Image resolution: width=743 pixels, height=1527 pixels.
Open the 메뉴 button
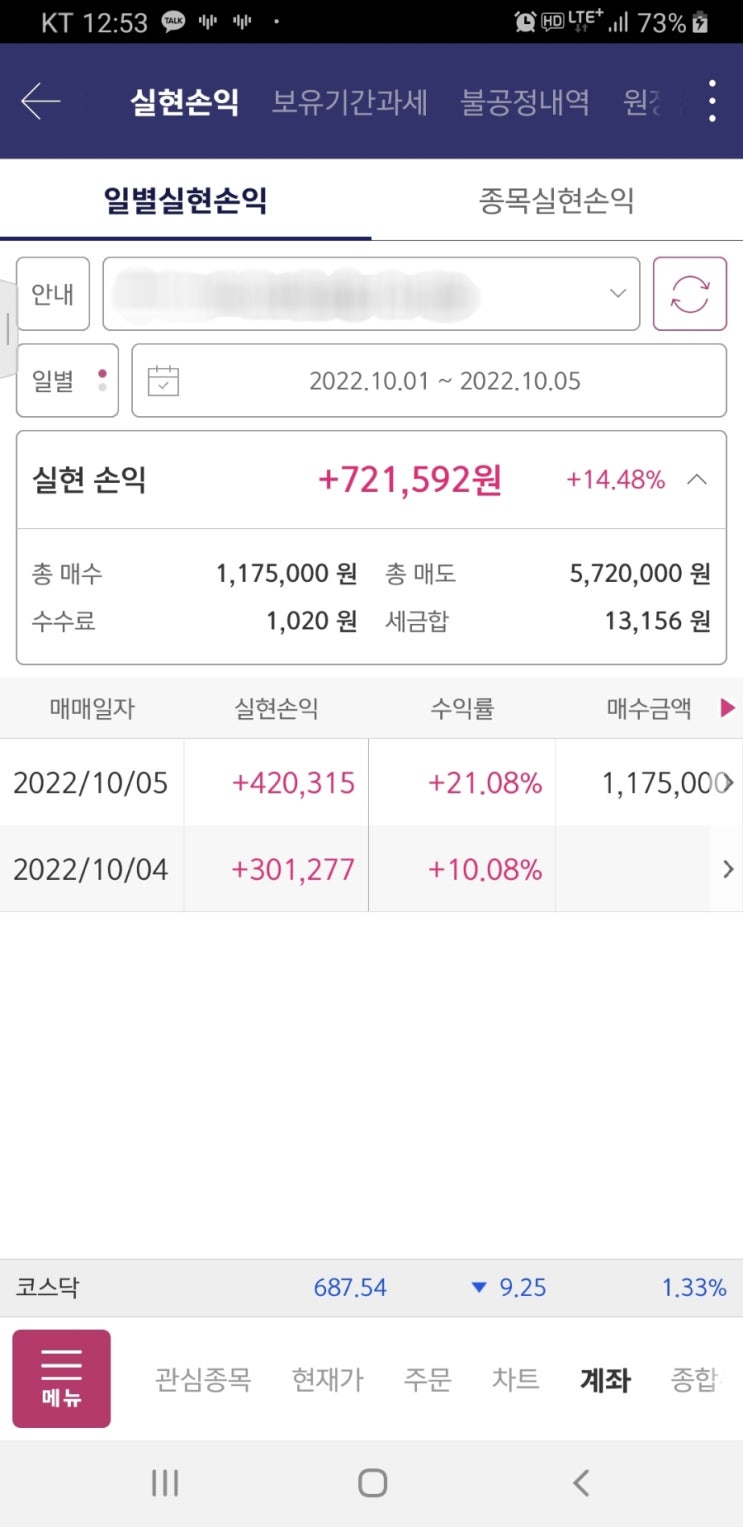pos(61,1378)
